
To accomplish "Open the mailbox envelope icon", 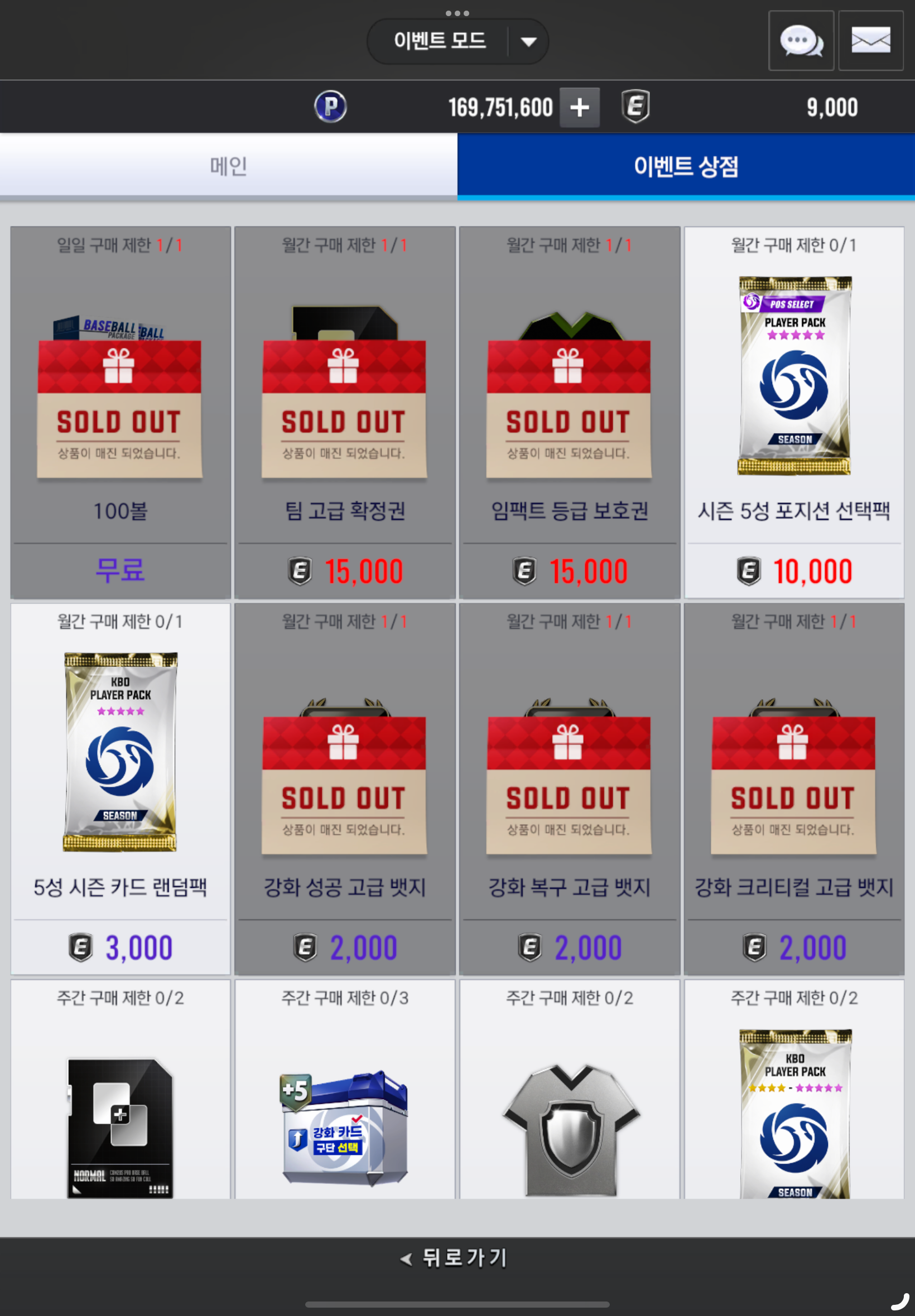I will pos(870,41).
